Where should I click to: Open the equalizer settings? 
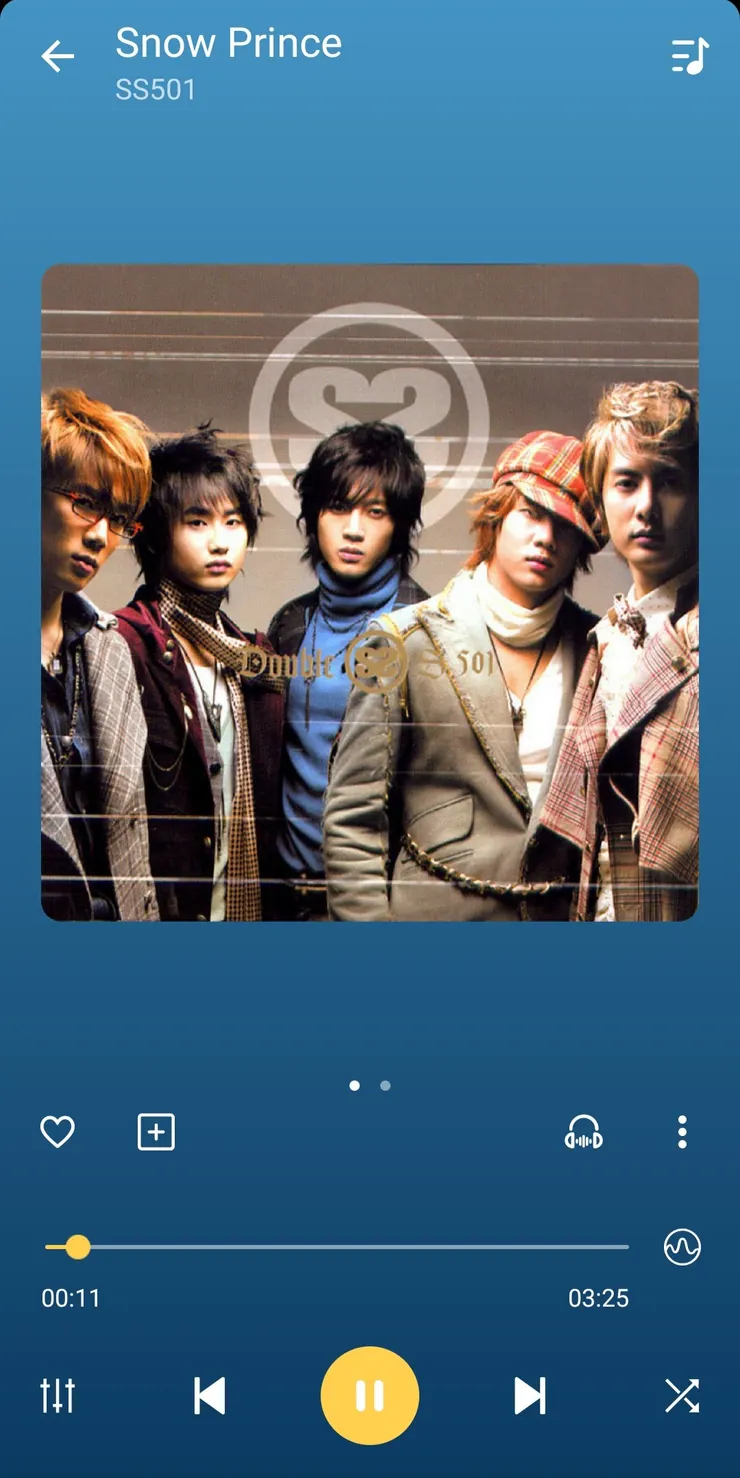tap(57, 1395)
